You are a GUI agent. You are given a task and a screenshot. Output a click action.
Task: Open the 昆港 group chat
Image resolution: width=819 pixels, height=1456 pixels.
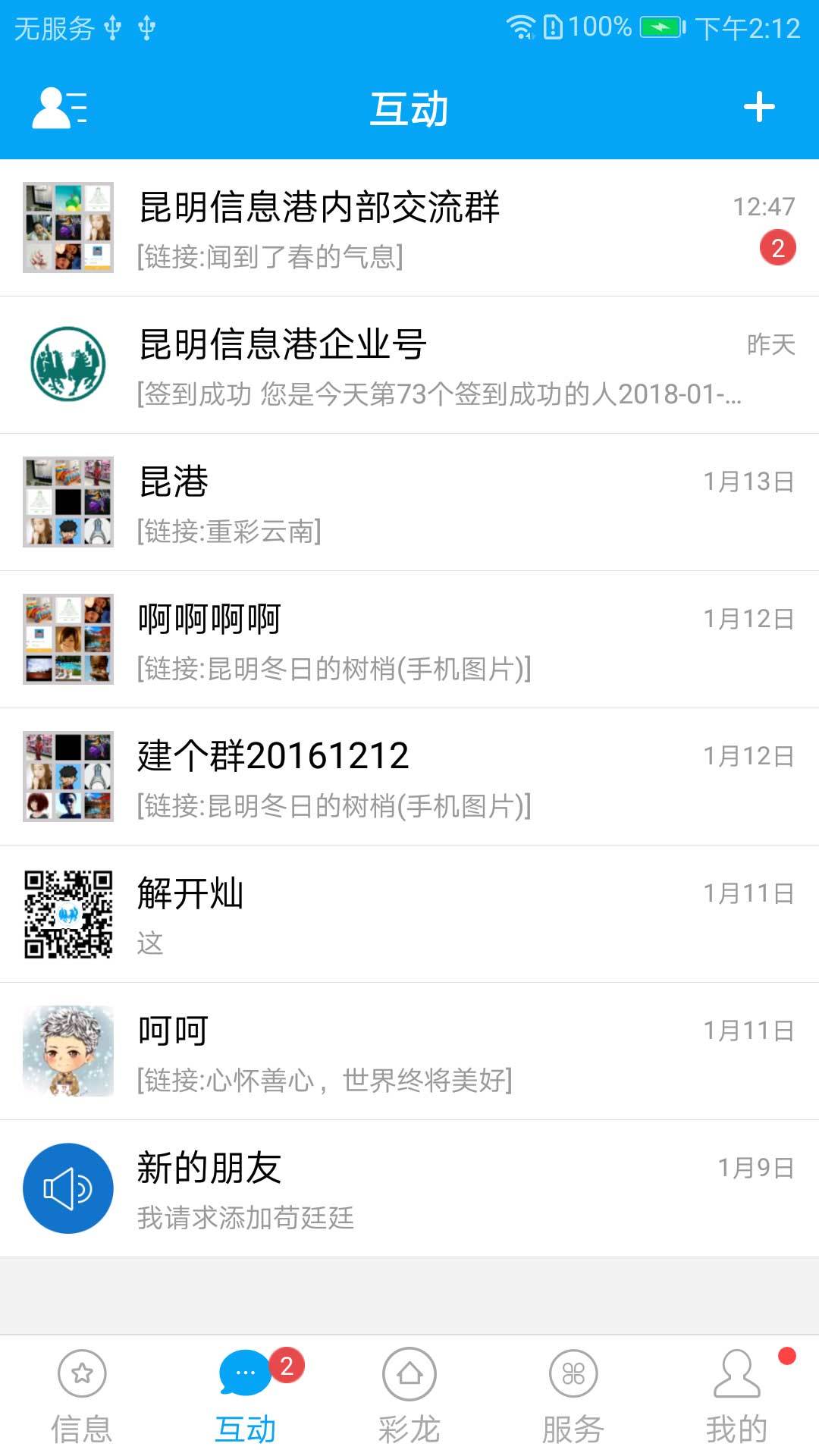[x=409, y=502]
